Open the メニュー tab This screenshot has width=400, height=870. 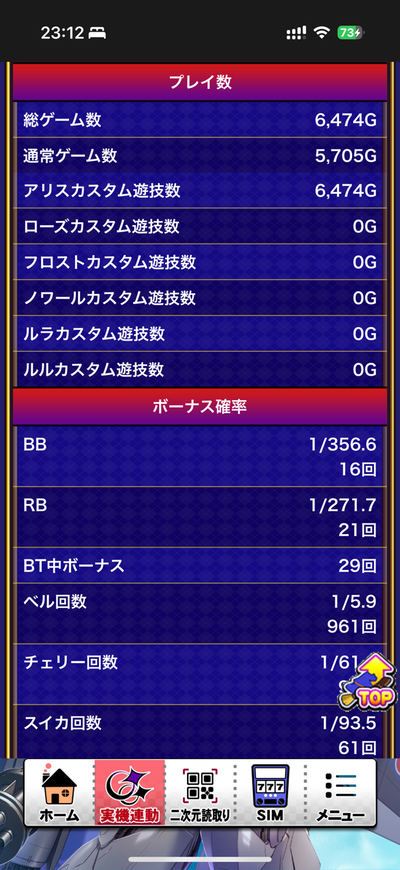point(341,792)
